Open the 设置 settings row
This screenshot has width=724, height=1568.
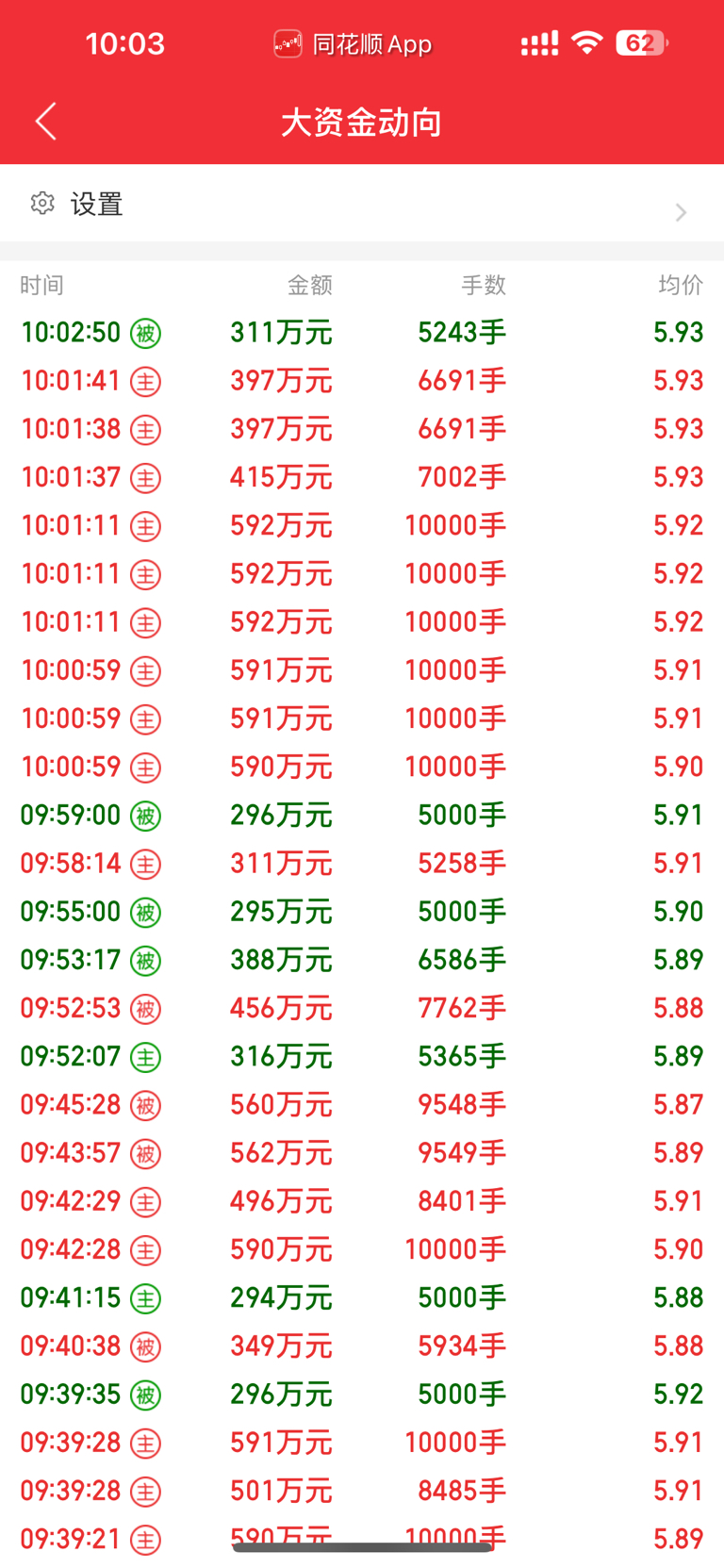coord(362,204)
